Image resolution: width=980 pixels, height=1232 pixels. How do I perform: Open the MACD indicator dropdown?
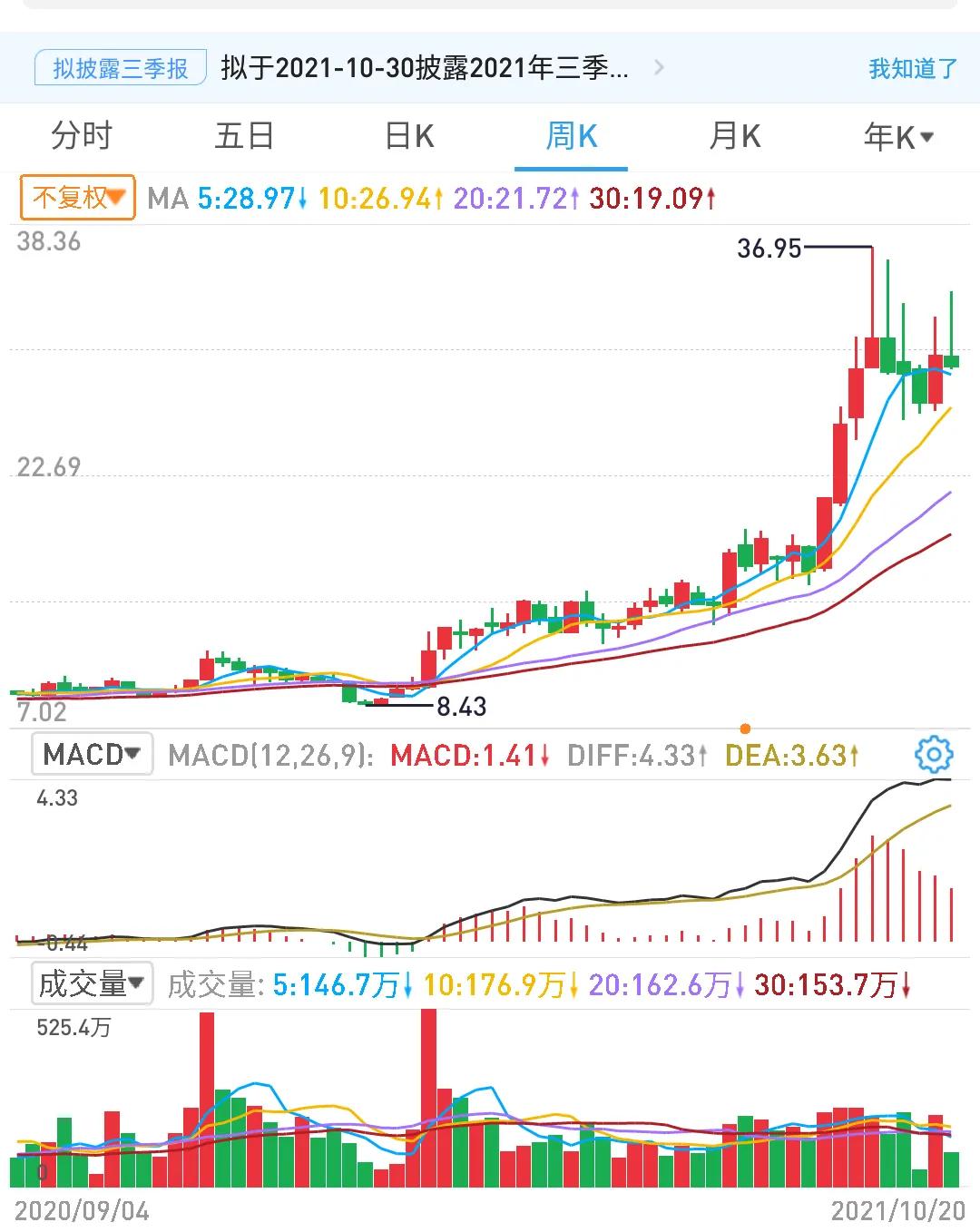[x=91, y=753]
